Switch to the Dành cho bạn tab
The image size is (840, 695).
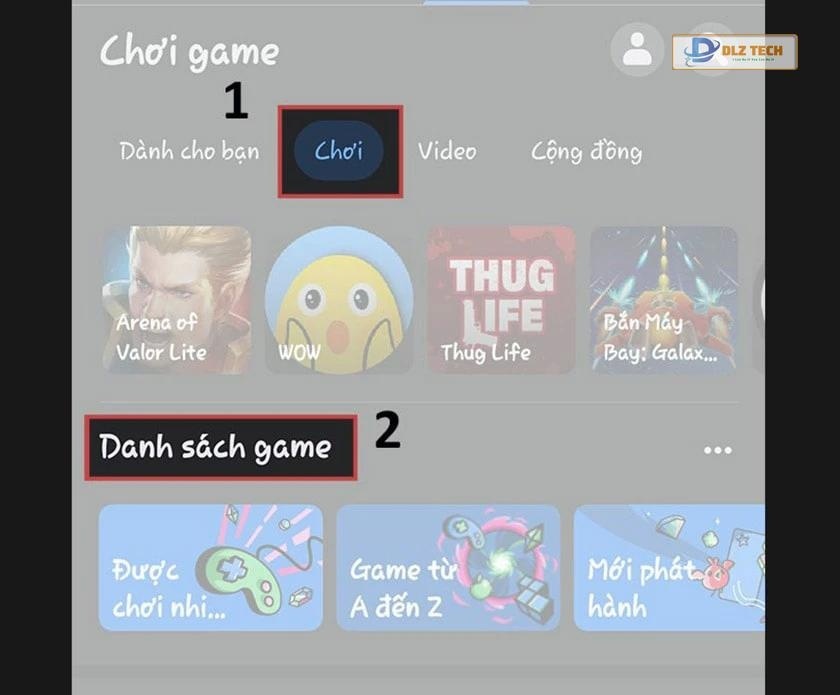[189, 152]
